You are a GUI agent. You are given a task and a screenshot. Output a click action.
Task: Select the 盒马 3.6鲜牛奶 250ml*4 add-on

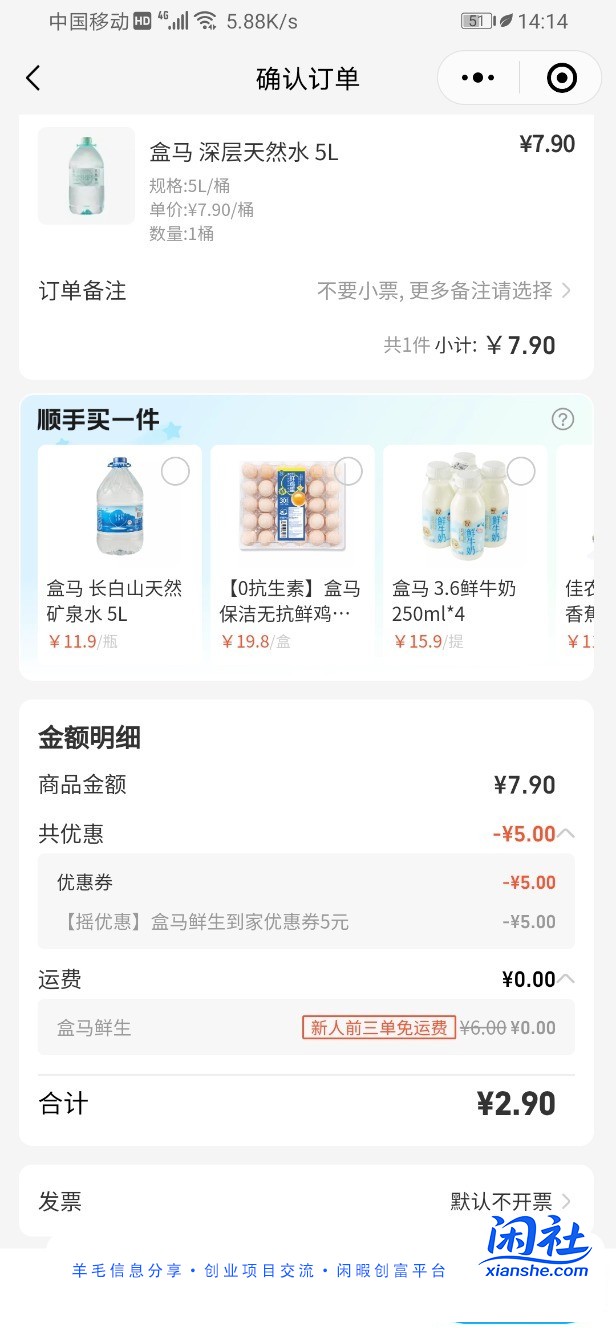pos(520,470)
